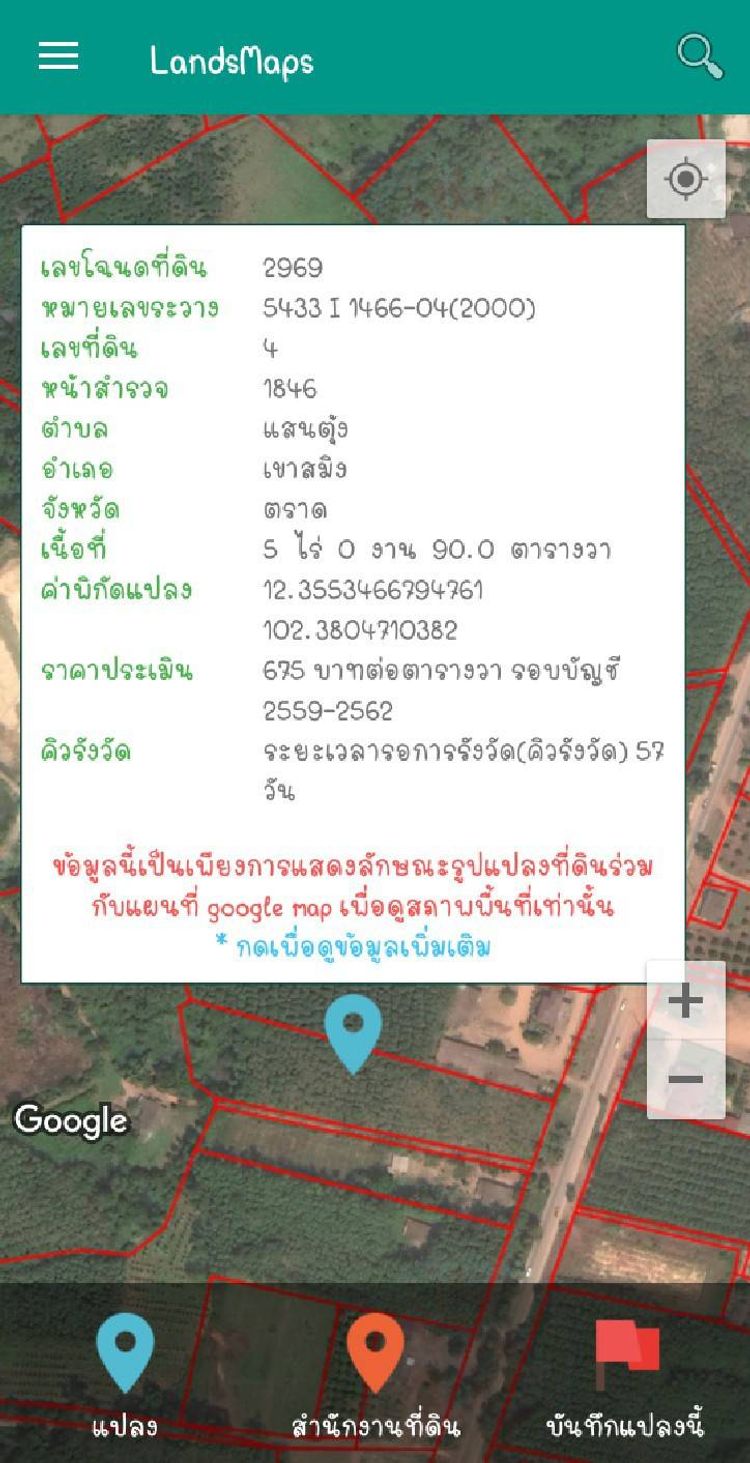Center map on my current location
Image resolution: width=750 pixels, height=1463 pixels.
(686, 180)
